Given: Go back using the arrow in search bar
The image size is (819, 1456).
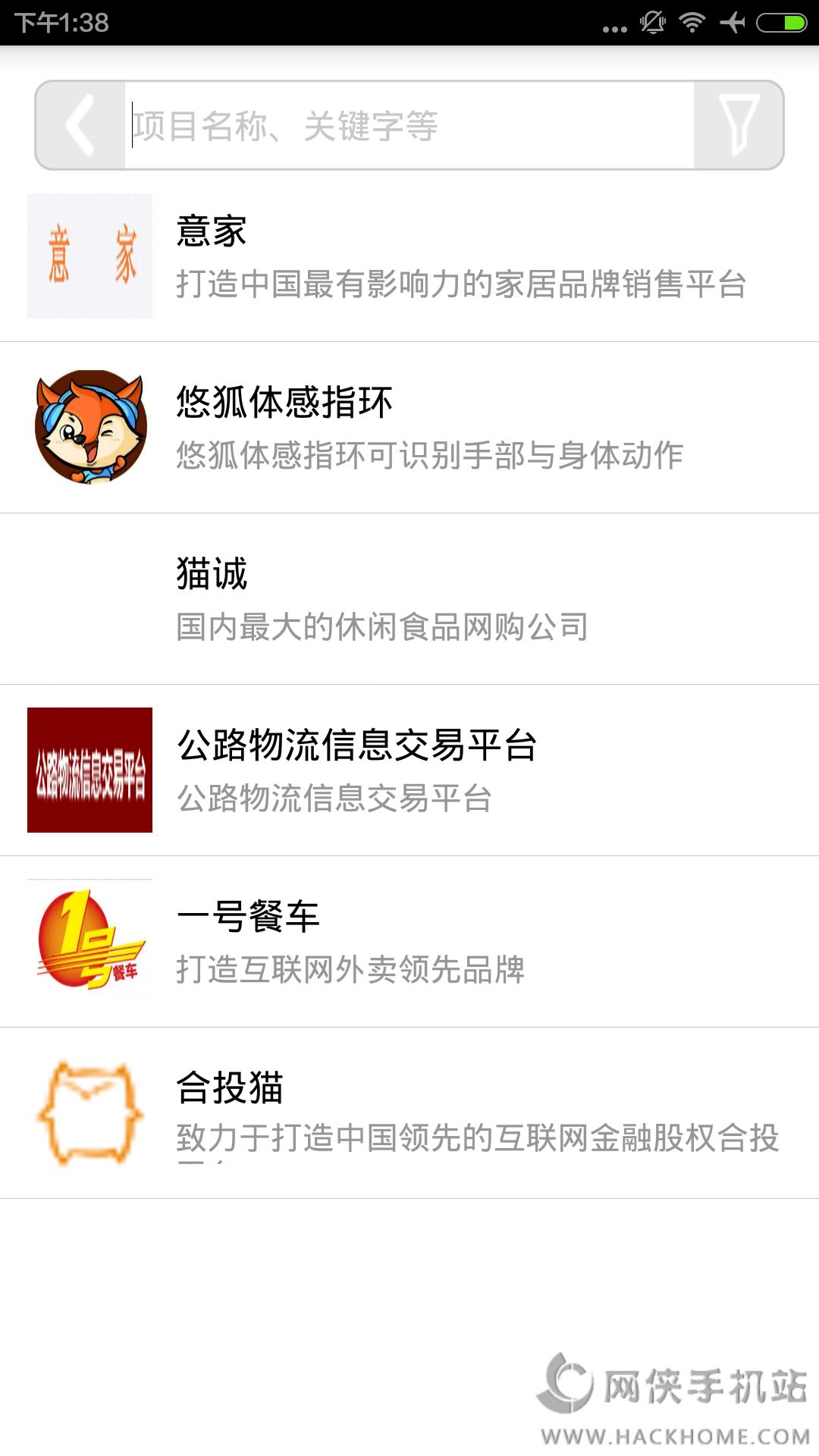Looking at the screenshot, I should coord(80,126).
